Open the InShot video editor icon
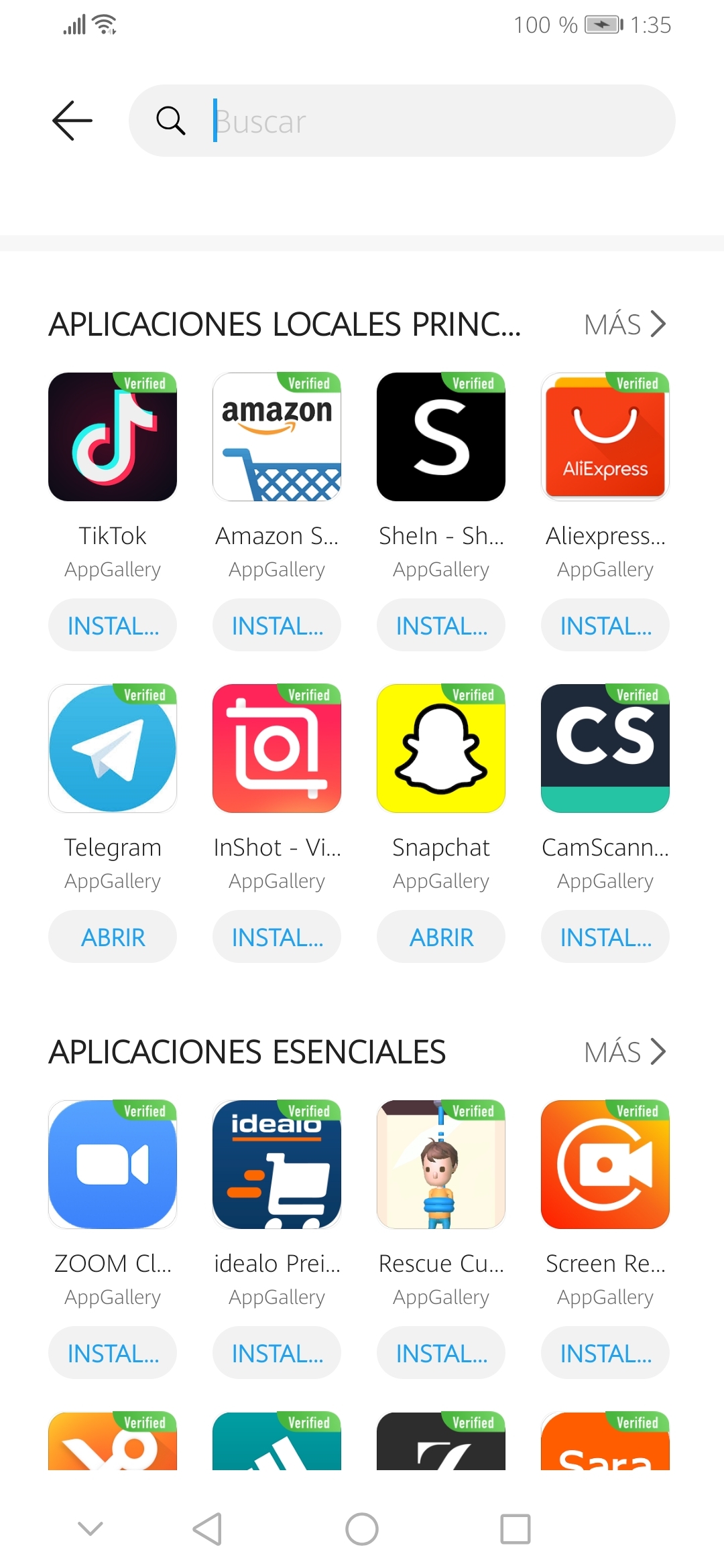 [276, 748]
